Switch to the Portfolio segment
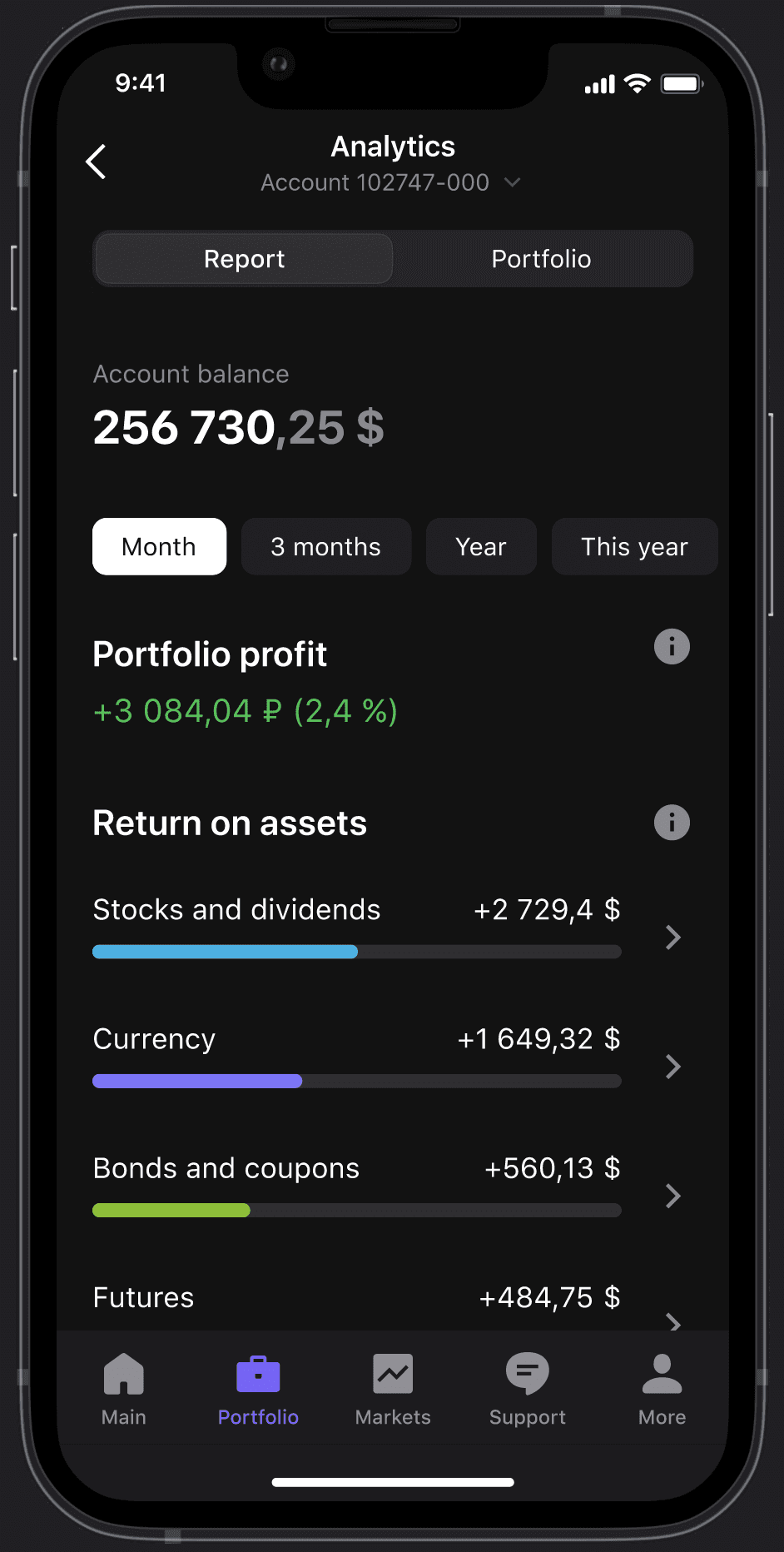The height and width of the screenshot is (1552, 784). (542, 259)
